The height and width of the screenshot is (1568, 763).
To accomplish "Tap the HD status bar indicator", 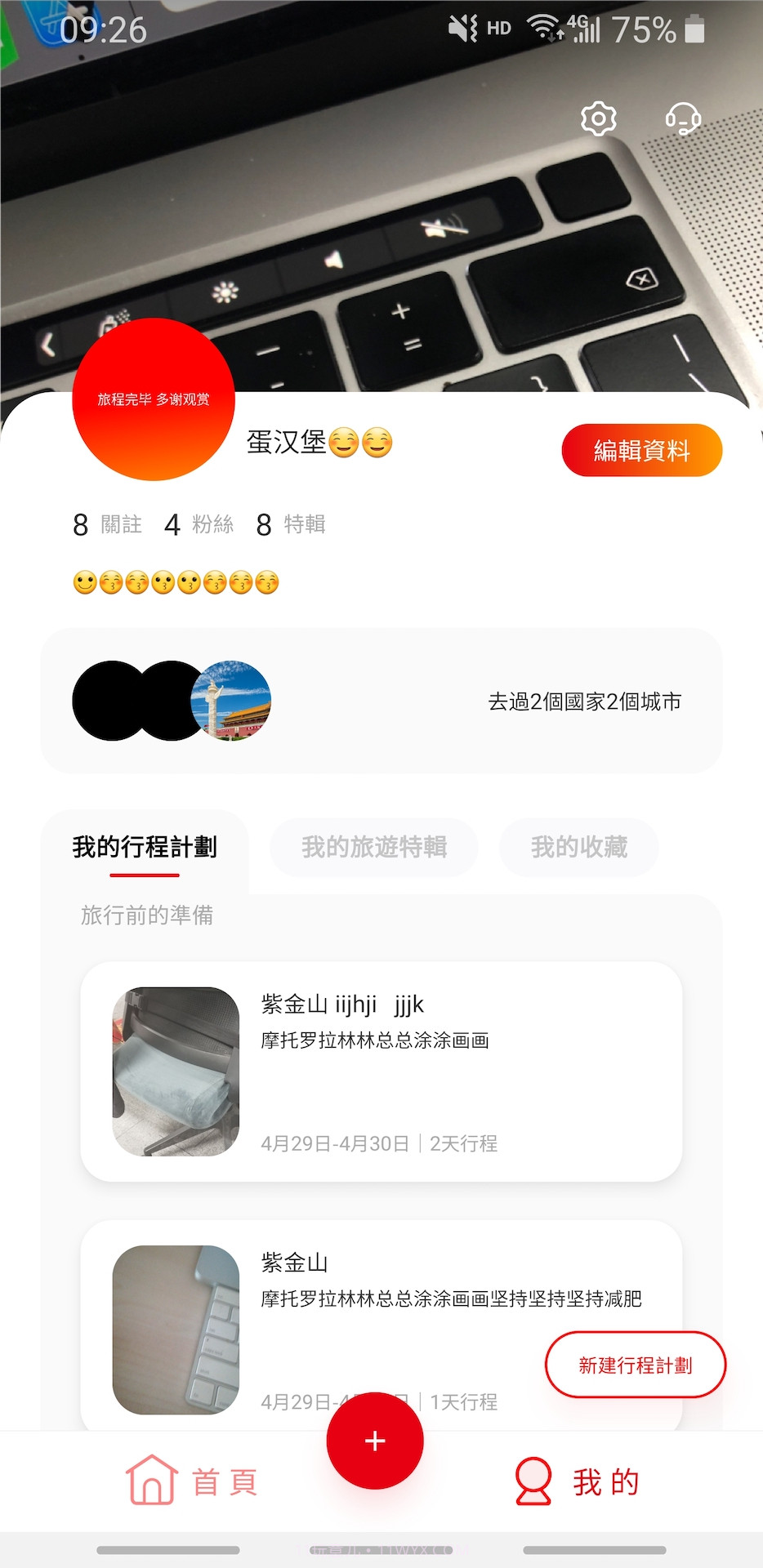I will tap(498, 27).
